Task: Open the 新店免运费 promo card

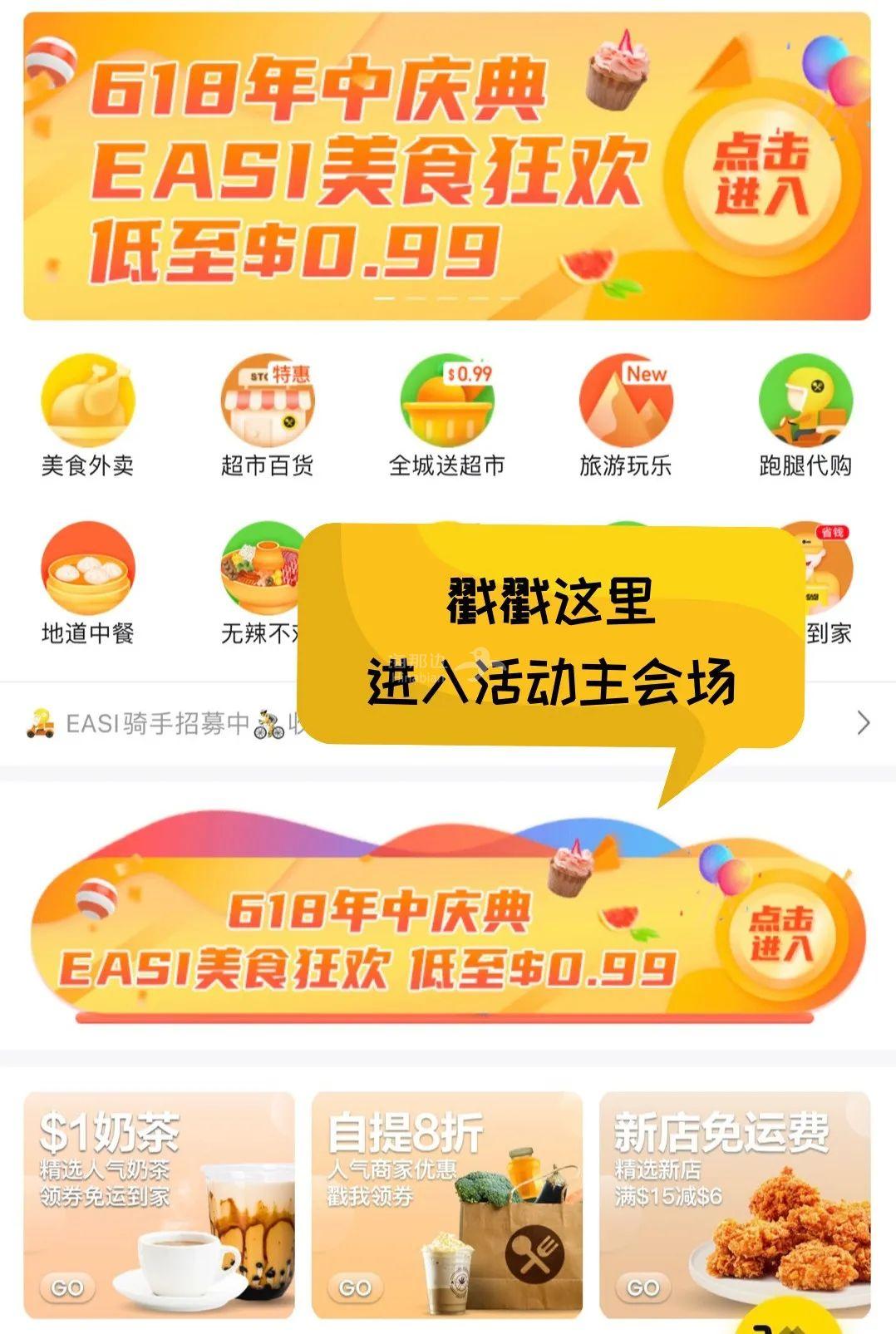Action: coord(734,1205)
